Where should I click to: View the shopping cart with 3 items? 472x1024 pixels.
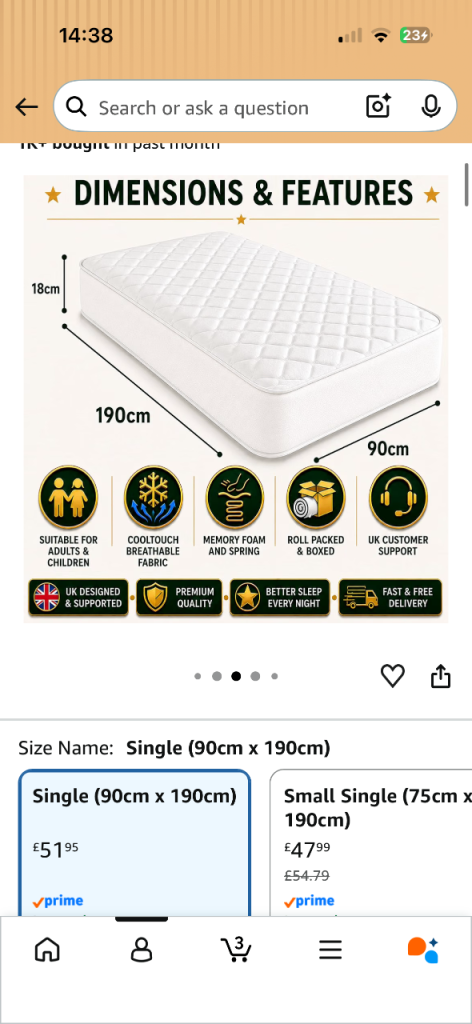[236, 950]
